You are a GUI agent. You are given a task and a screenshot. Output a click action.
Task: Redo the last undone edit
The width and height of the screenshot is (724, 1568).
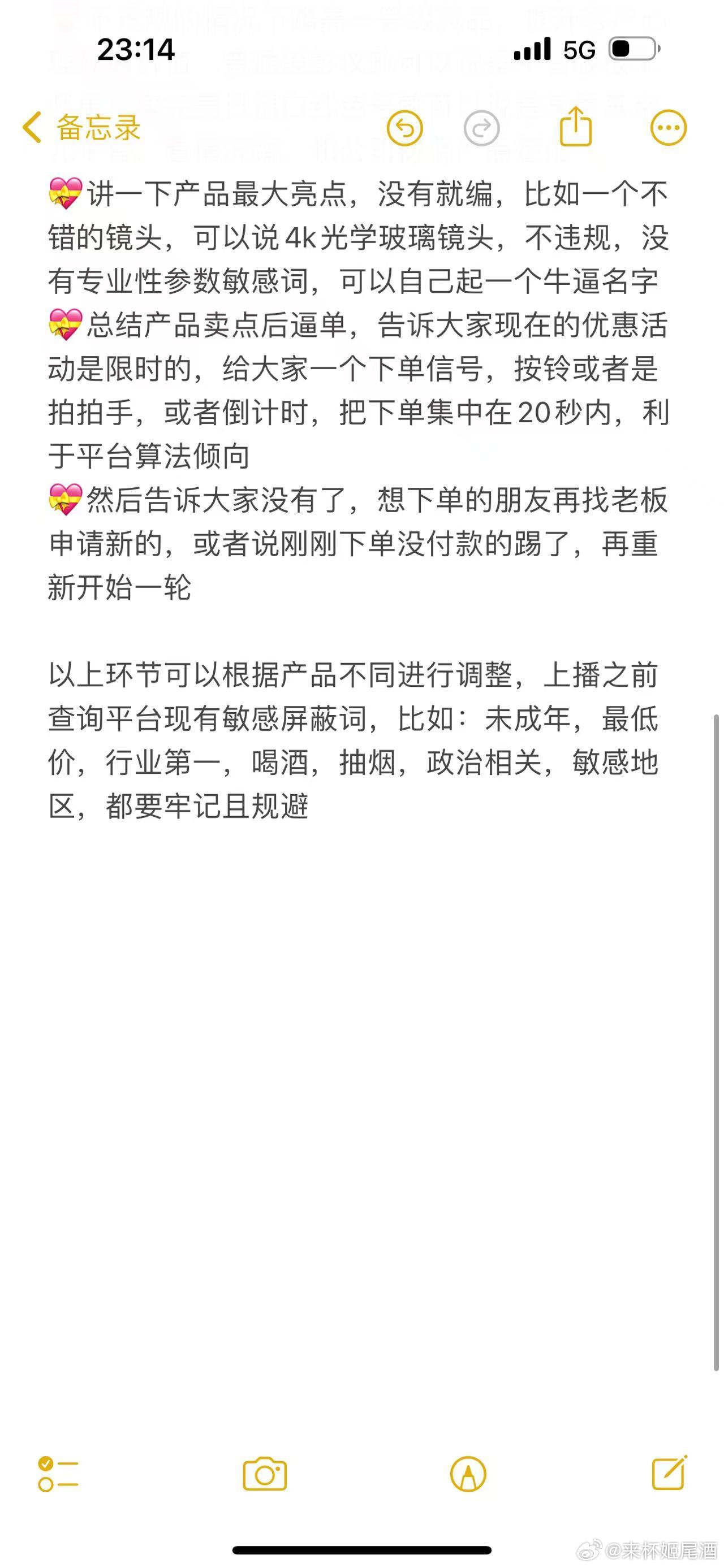[481, 128]
